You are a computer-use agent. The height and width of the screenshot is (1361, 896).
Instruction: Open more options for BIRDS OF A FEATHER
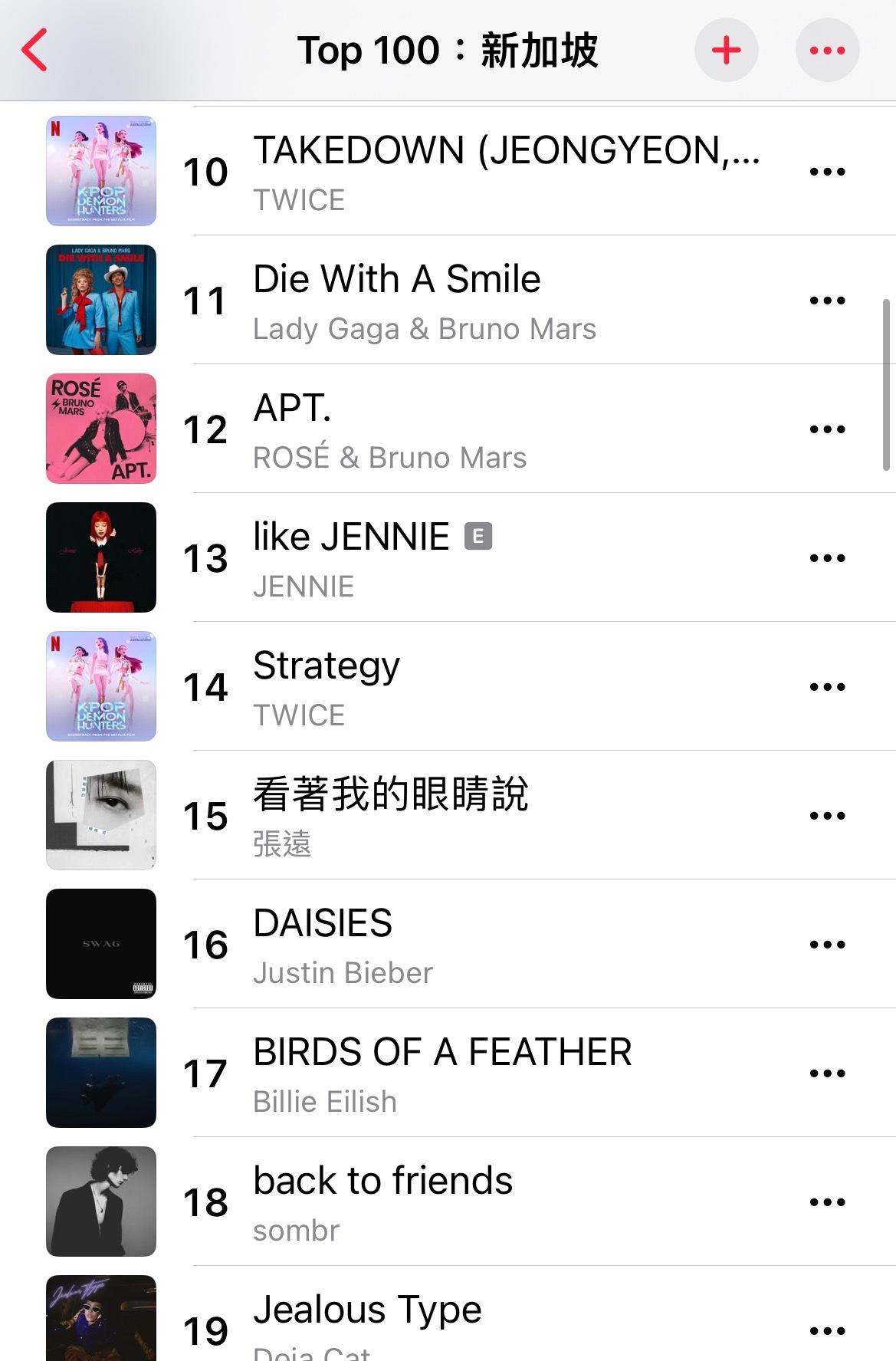coord(827,1073)
